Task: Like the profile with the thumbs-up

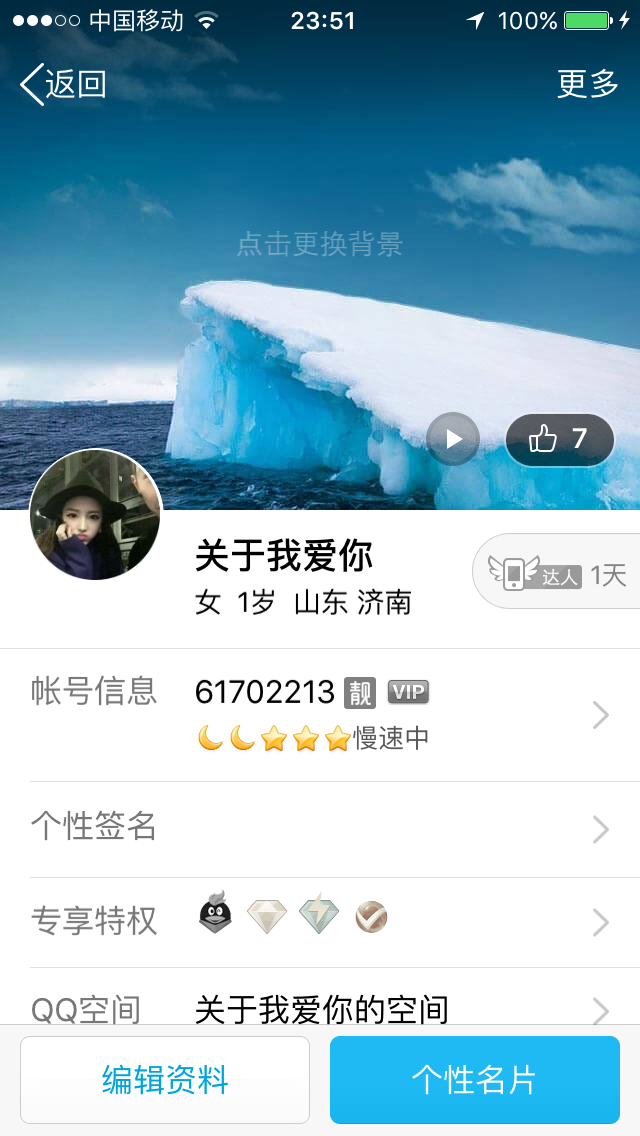Action: coord(560,439)
